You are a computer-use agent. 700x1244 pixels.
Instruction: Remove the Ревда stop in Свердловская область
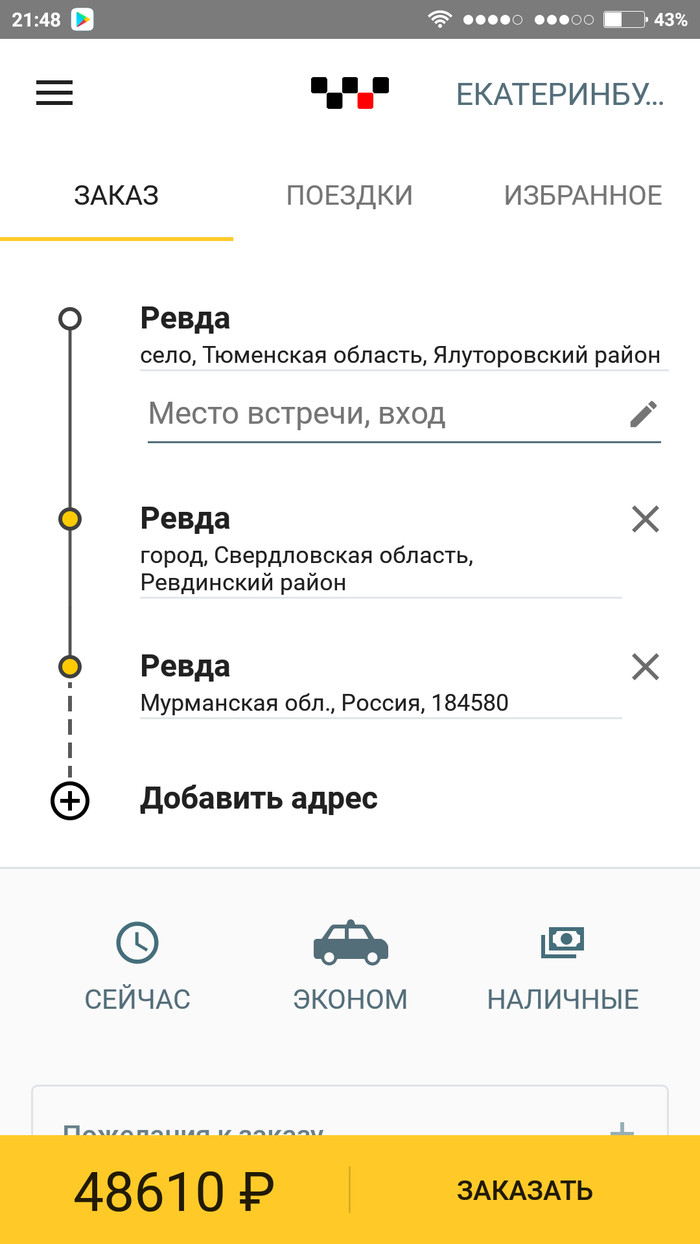(x=645, y=519)
